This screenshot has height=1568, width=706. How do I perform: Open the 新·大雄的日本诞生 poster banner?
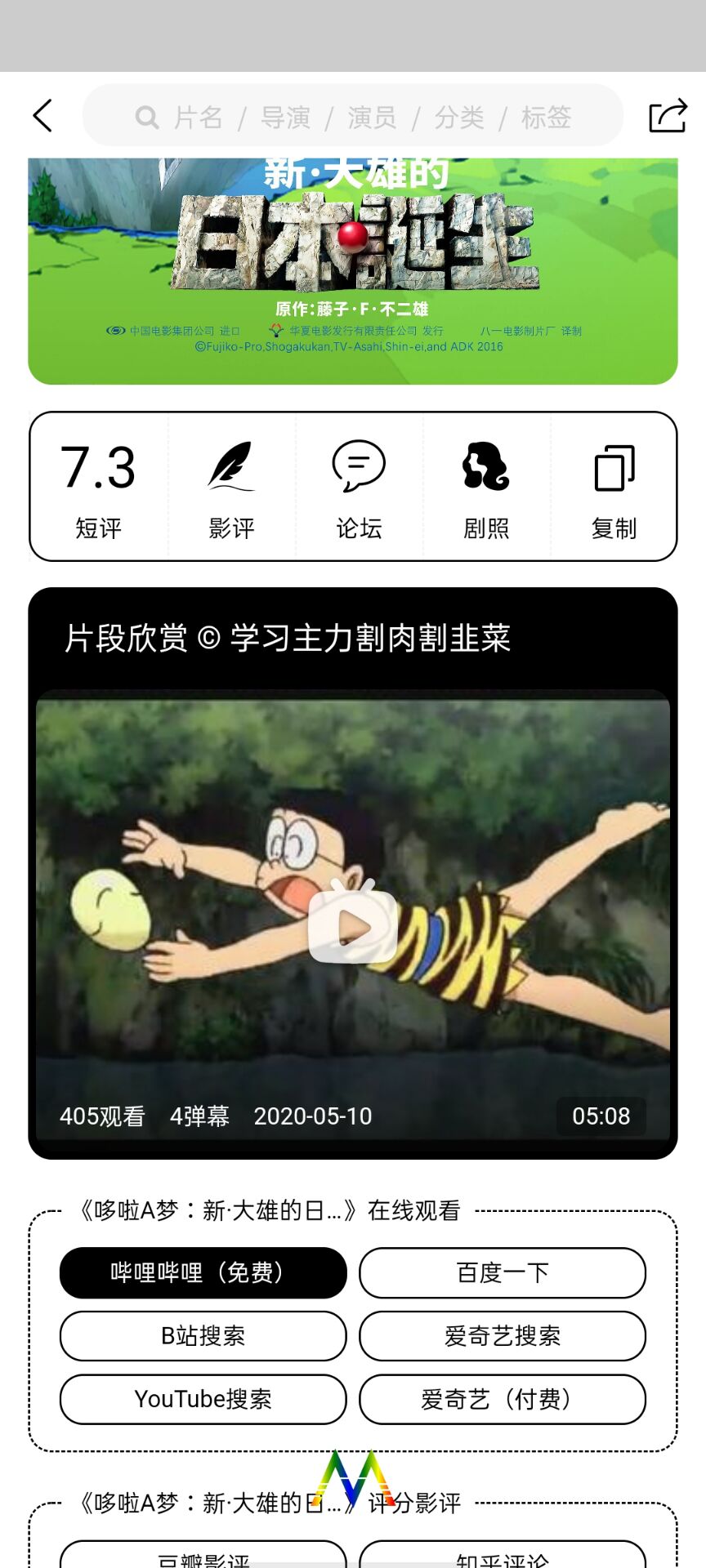click(353, 269)
